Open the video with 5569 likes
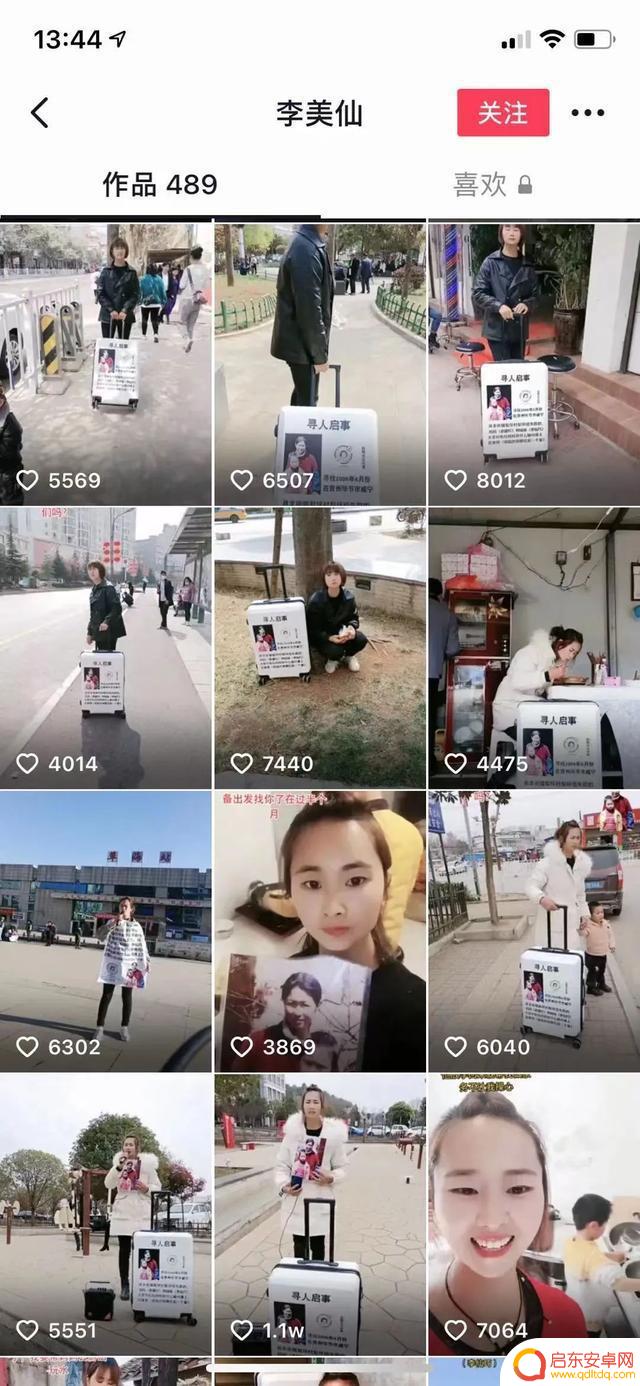Image resolution: width=640 pixels, height=1386 pixels. (106, 364)
